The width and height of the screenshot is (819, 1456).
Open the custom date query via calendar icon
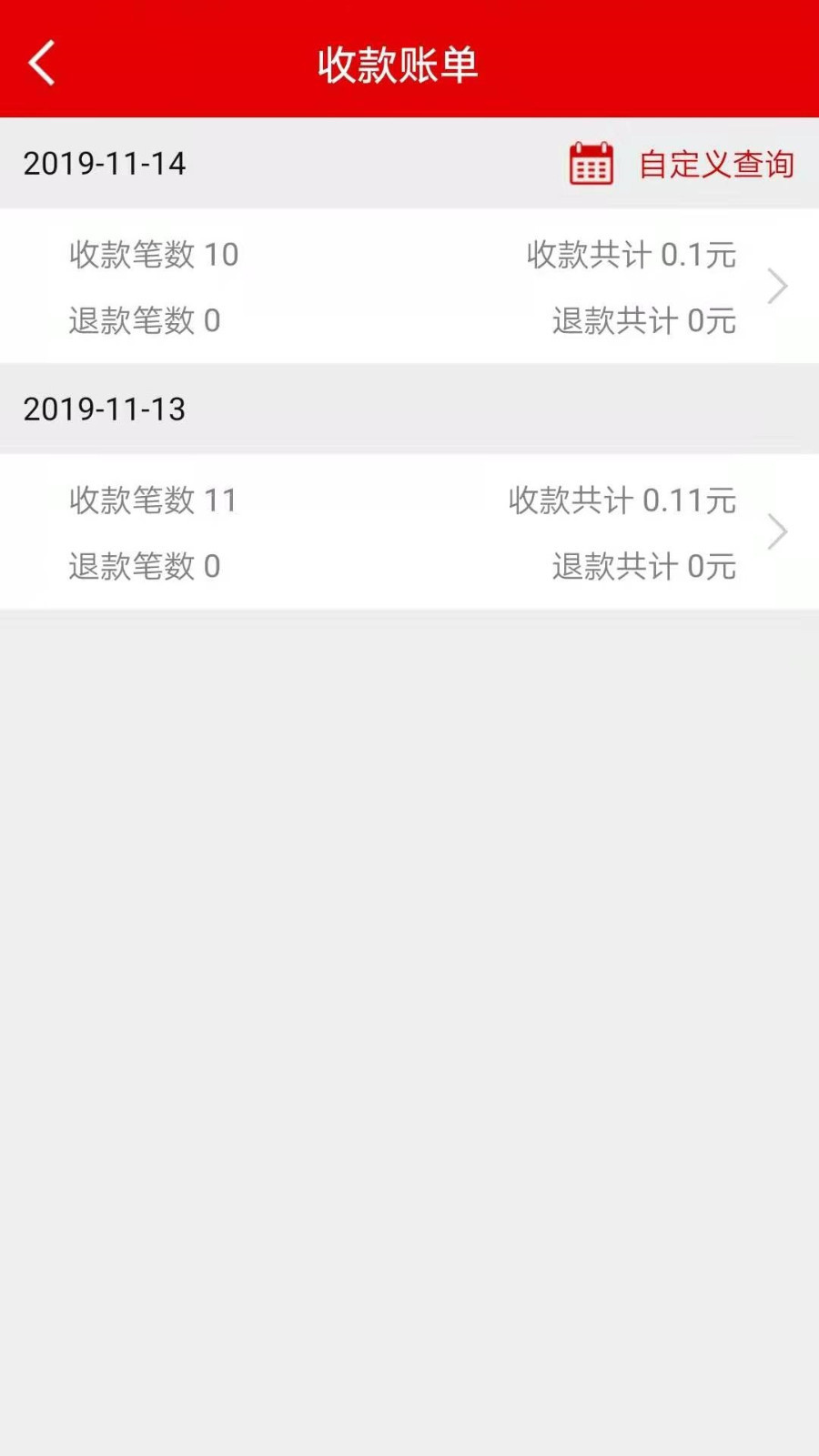tap(590, 164)
